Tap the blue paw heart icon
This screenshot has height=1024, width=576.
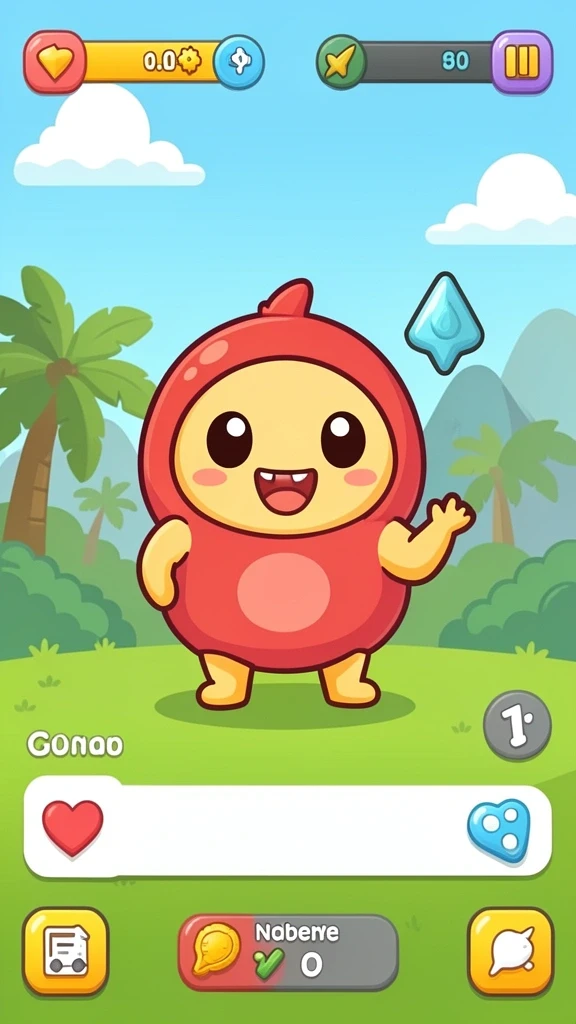click(x=499, y=830)
